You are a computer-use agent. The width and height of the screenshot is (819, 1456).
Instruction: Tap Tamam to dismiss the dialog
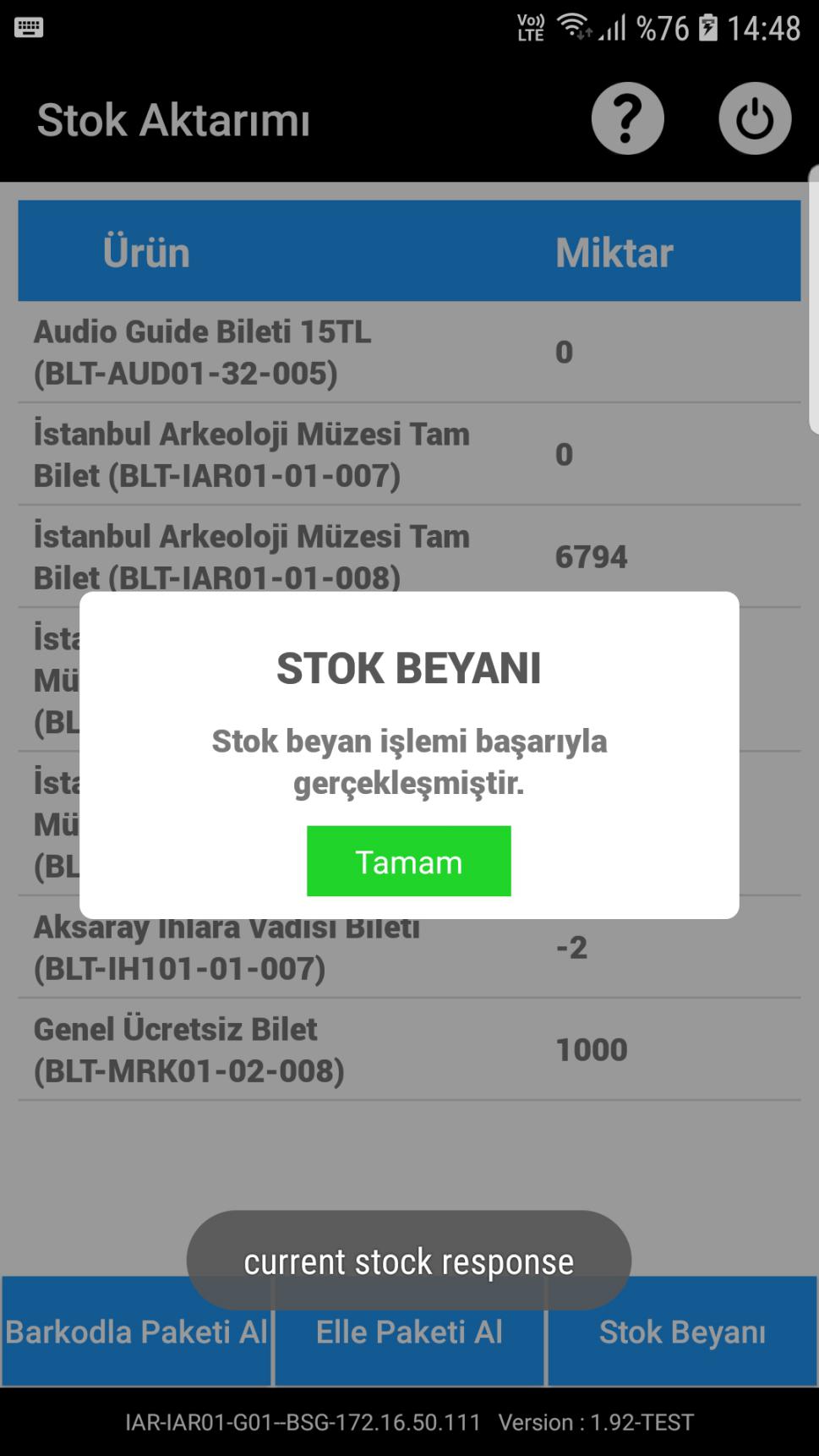coord(409,861)
